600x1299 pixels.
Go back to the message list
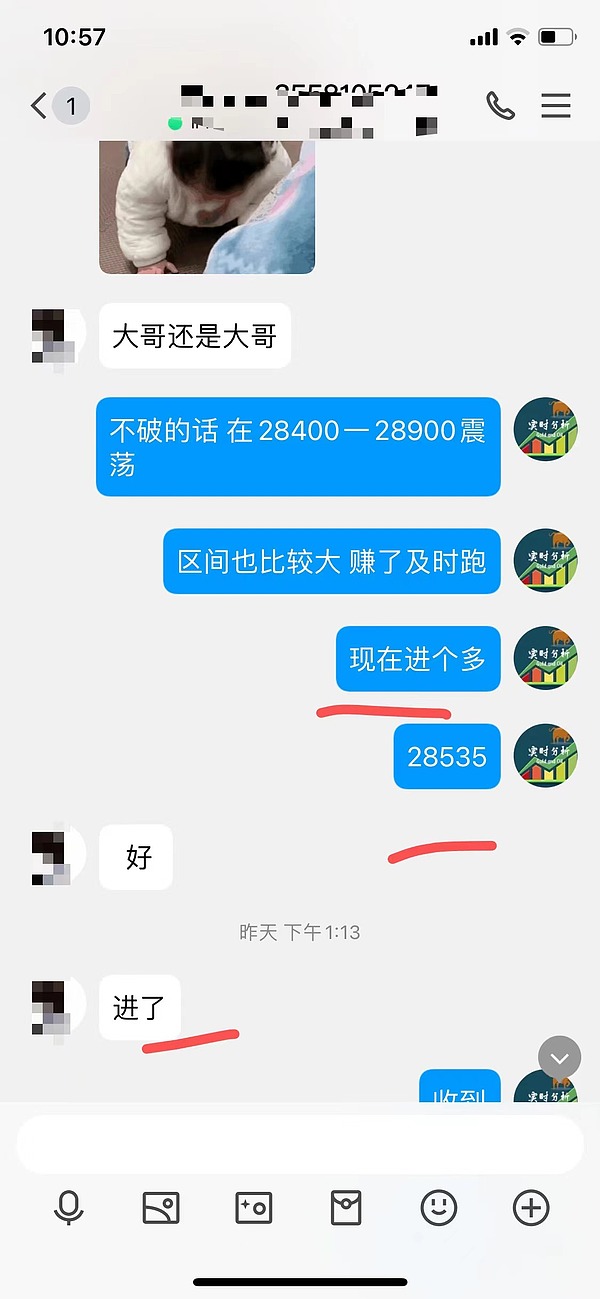point(40,105)
